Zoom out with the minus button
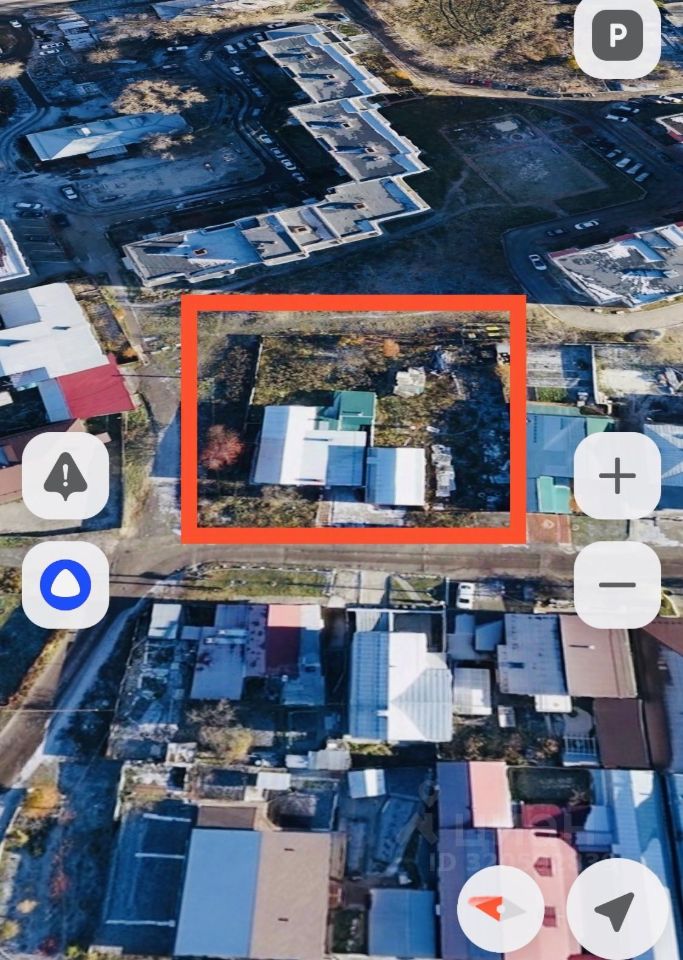Image resolution: width=683 pixels, height=960 pixels. coord(617,585)
